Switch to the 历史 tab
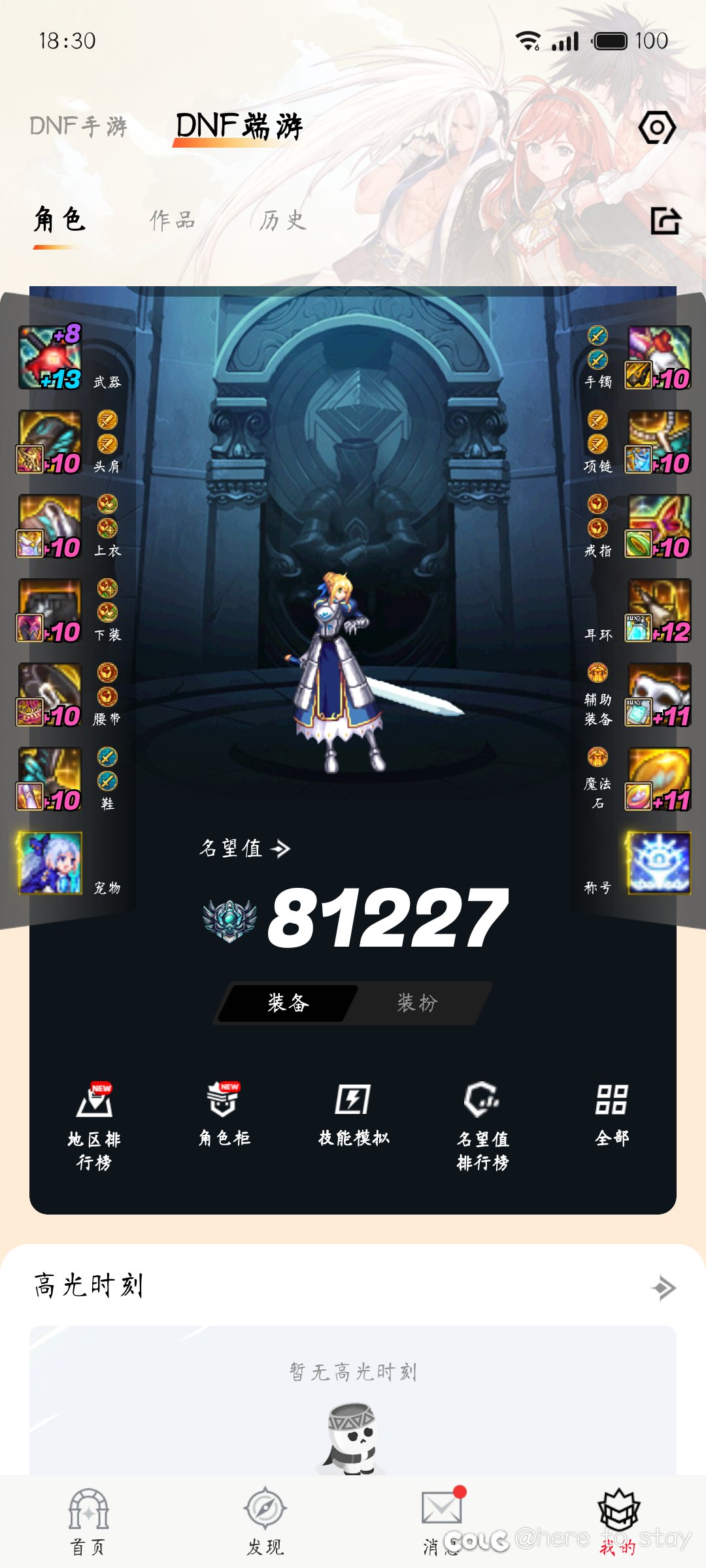 282,220
